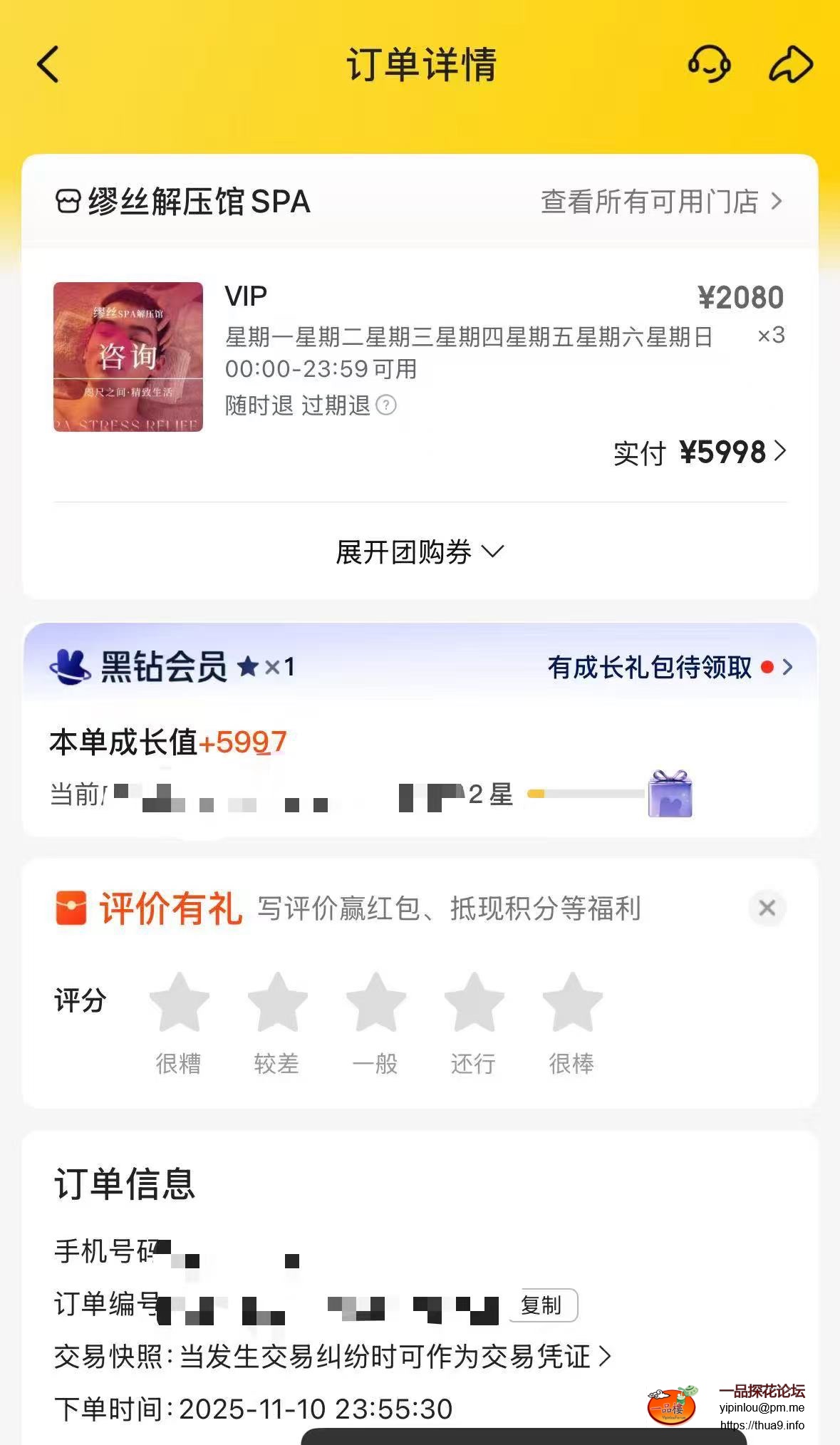Rate one star 很糟
This screenshot has height=1445, width=840.
[179, 1002]
